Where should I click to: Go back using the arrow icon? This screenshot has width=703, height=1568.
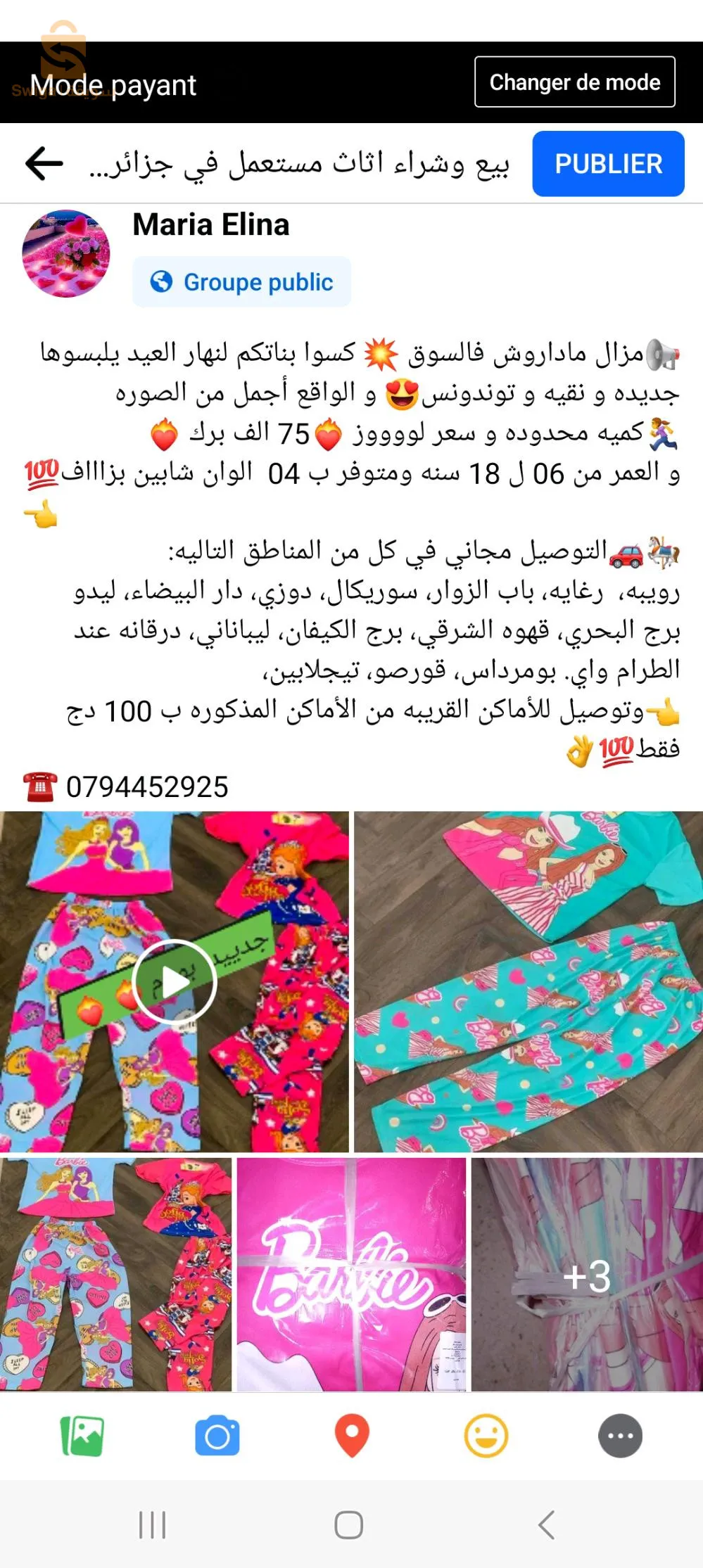44,163
